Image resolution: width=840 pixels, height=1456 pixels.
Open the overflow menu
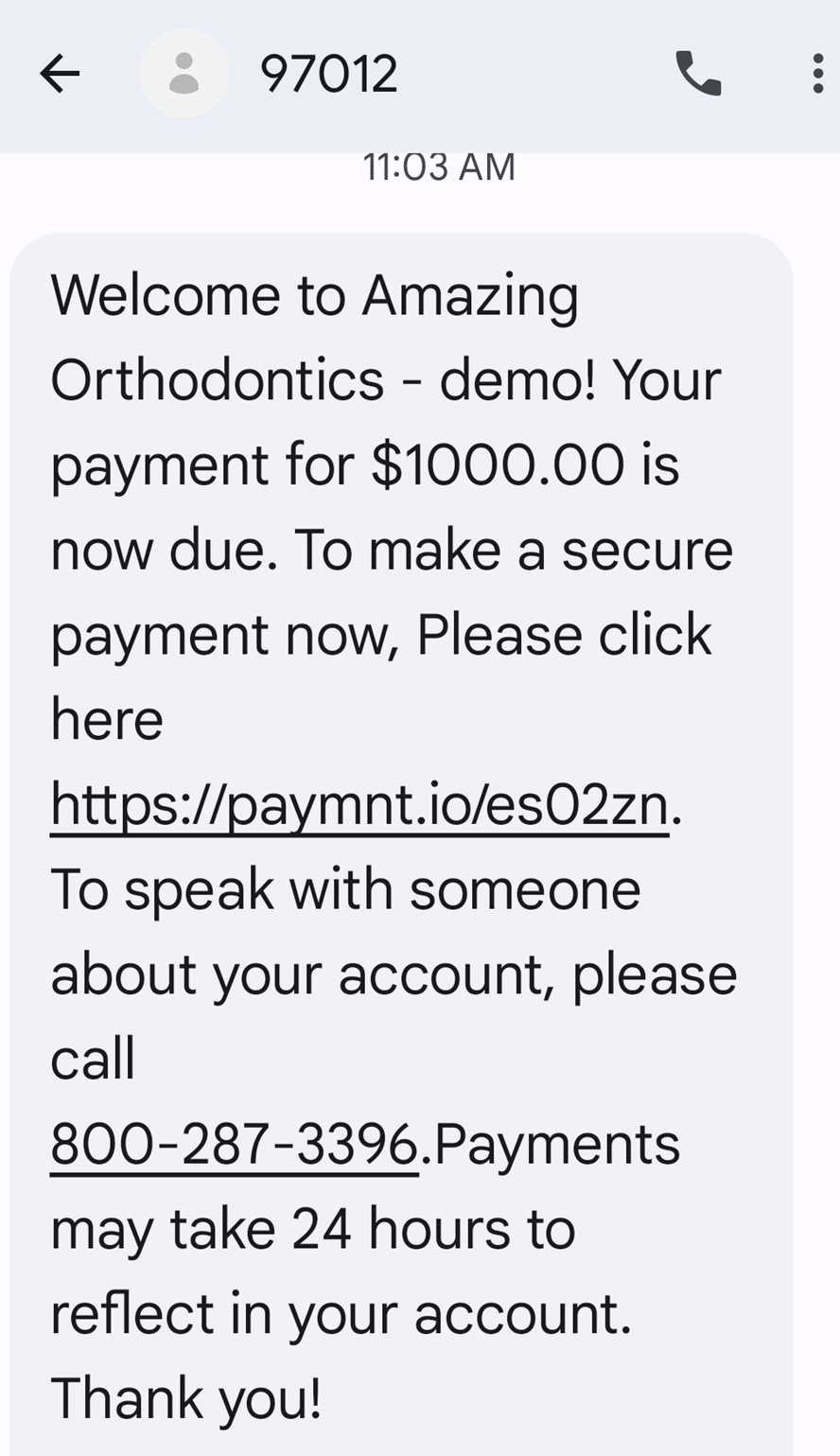818,74
